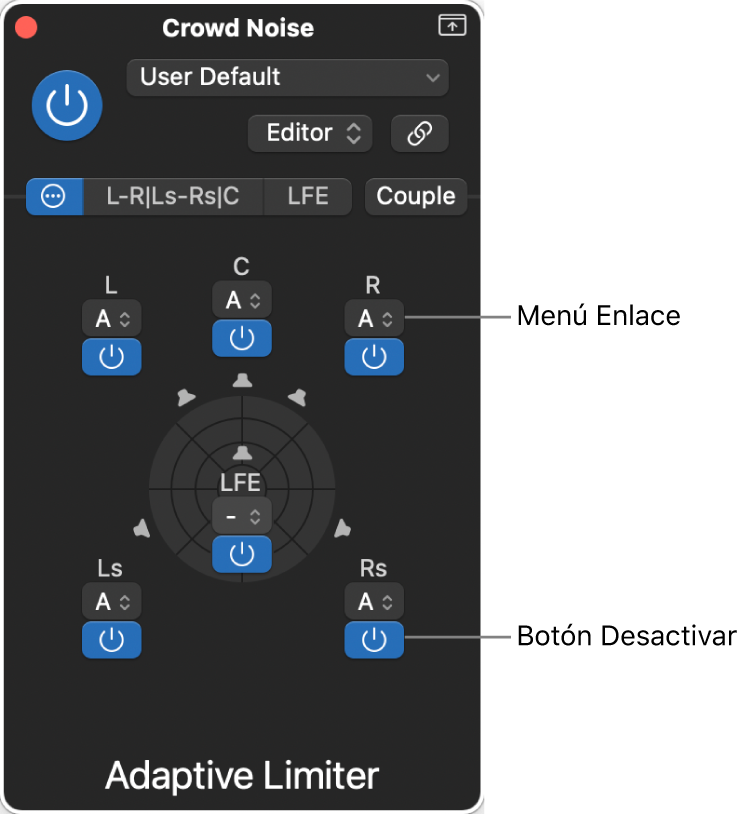750x814 pixels.
Task: Bypass the LFE channel with its power button
Action: (x=241, y=555)
